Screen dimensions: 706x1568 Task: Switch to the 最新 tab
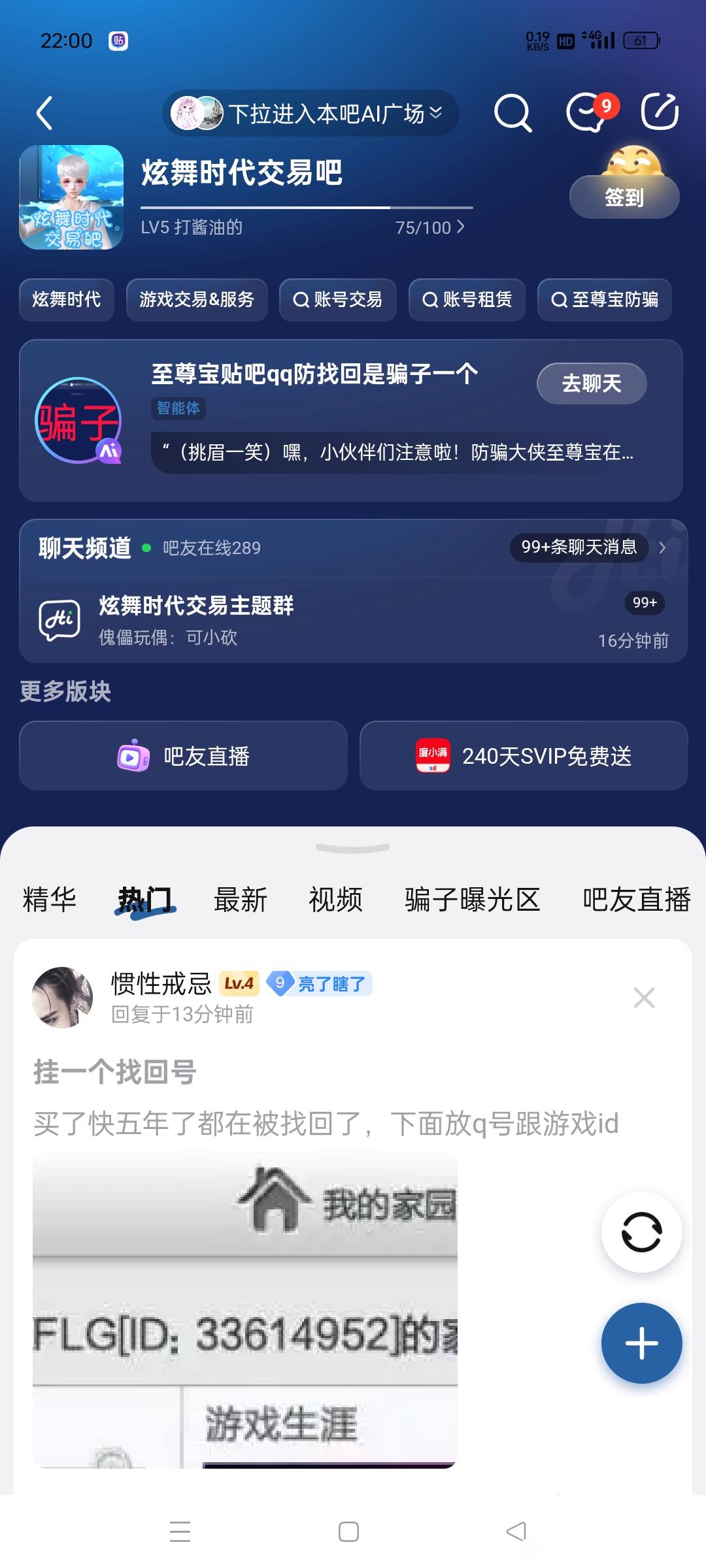tap(241, 900)
